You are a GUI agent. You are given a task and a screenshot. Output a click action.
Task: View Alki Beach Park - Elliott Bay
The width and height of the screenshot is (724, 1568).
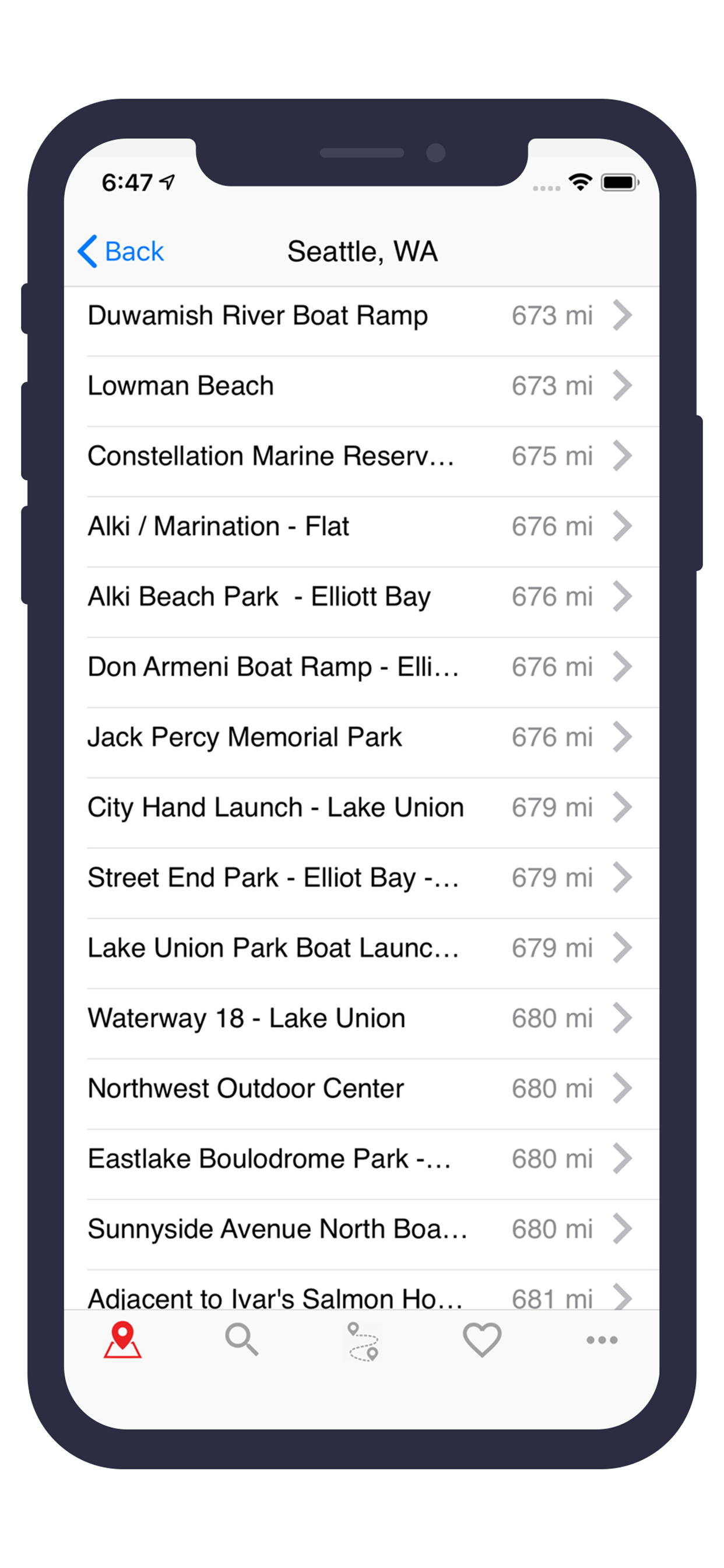361,597
